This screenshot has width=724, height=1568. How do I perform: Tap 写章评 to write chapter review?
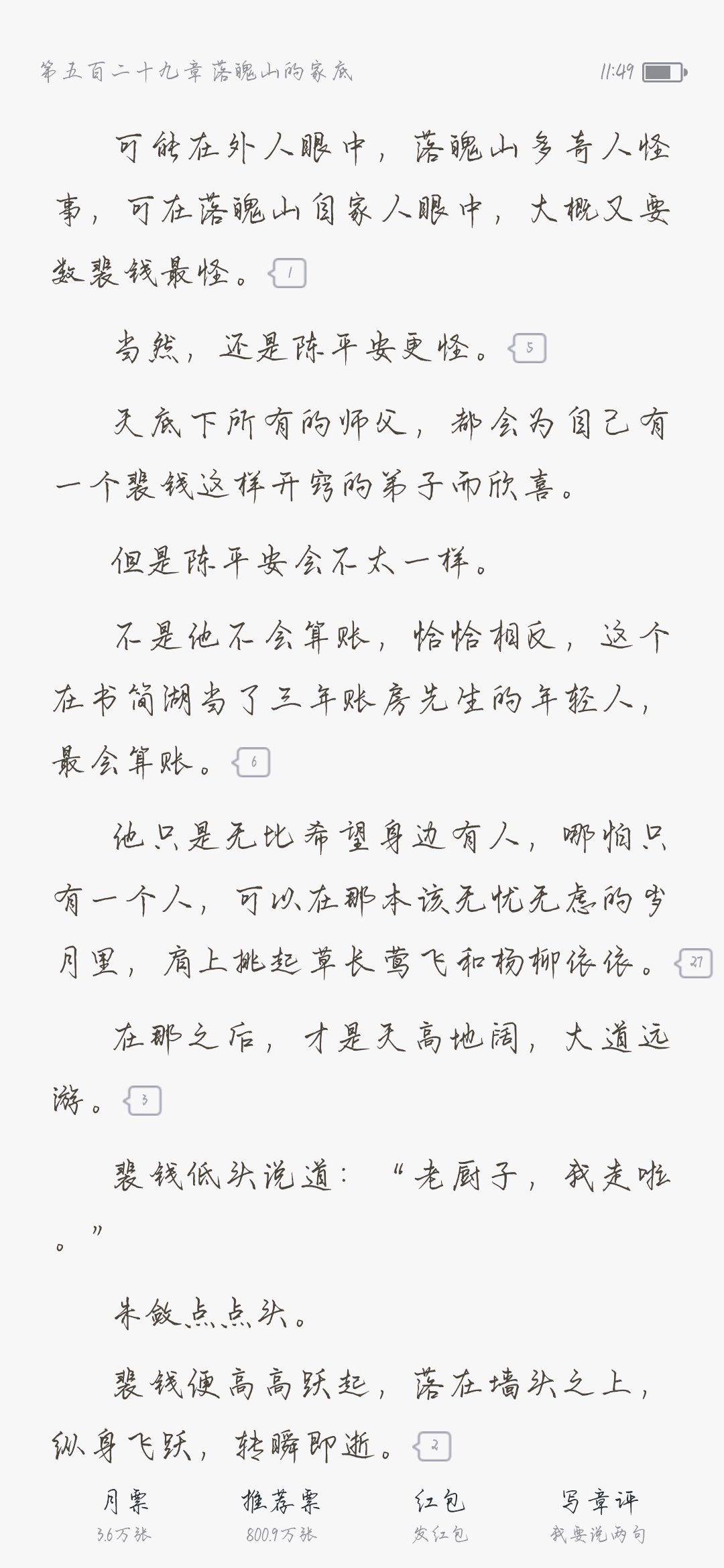pos(599,1516)
